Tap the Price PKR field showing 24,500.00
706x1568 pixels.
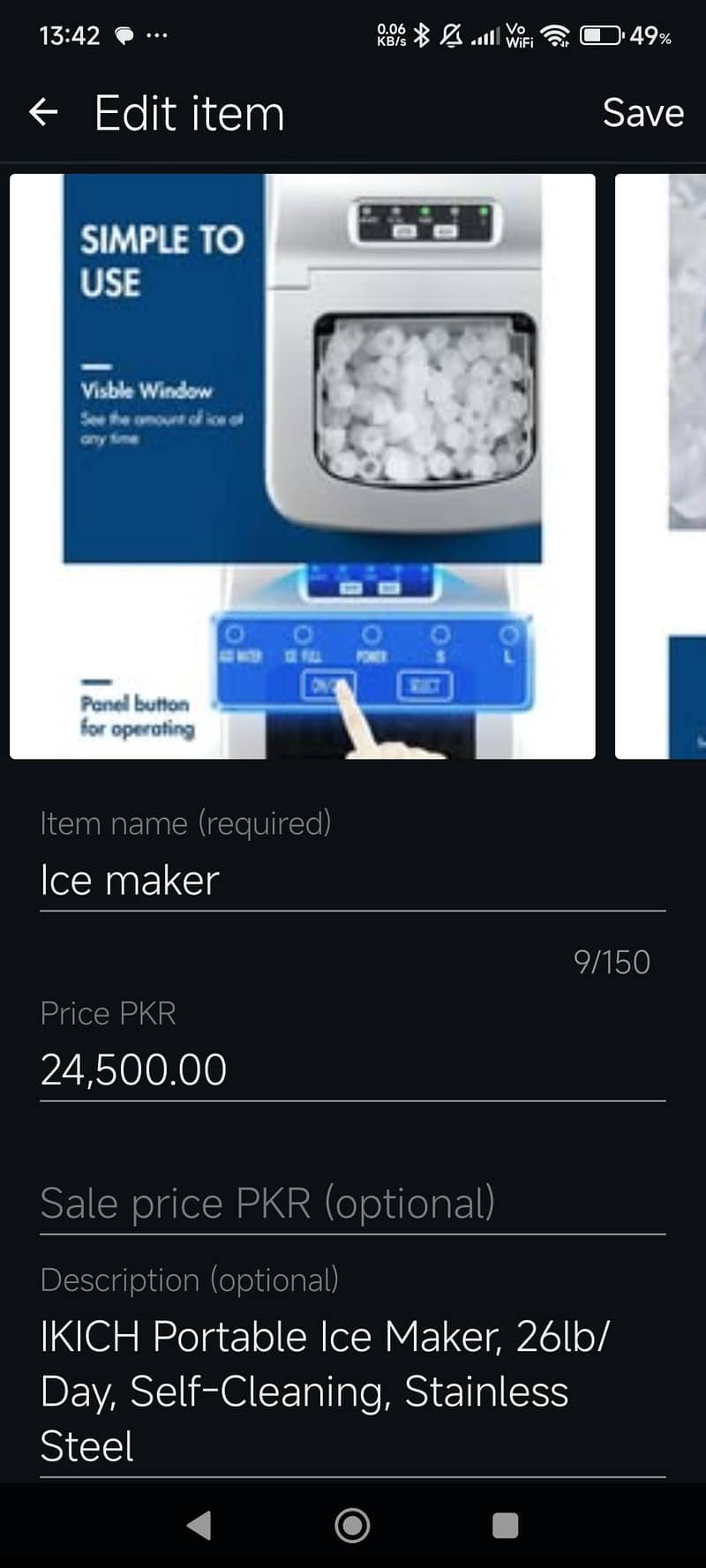coord(353,1069)
